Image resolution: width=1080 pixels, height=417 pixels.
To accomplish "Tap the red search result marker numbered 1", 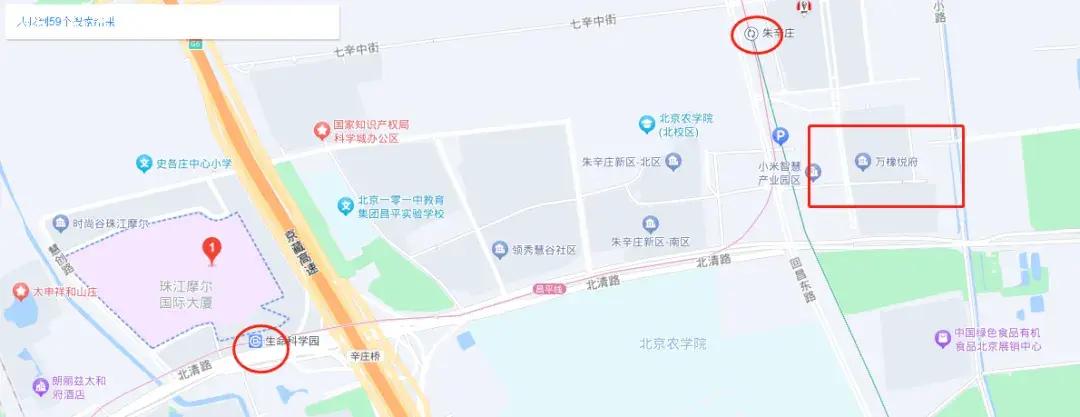I will pyautogui.click(x=211, y=249).
